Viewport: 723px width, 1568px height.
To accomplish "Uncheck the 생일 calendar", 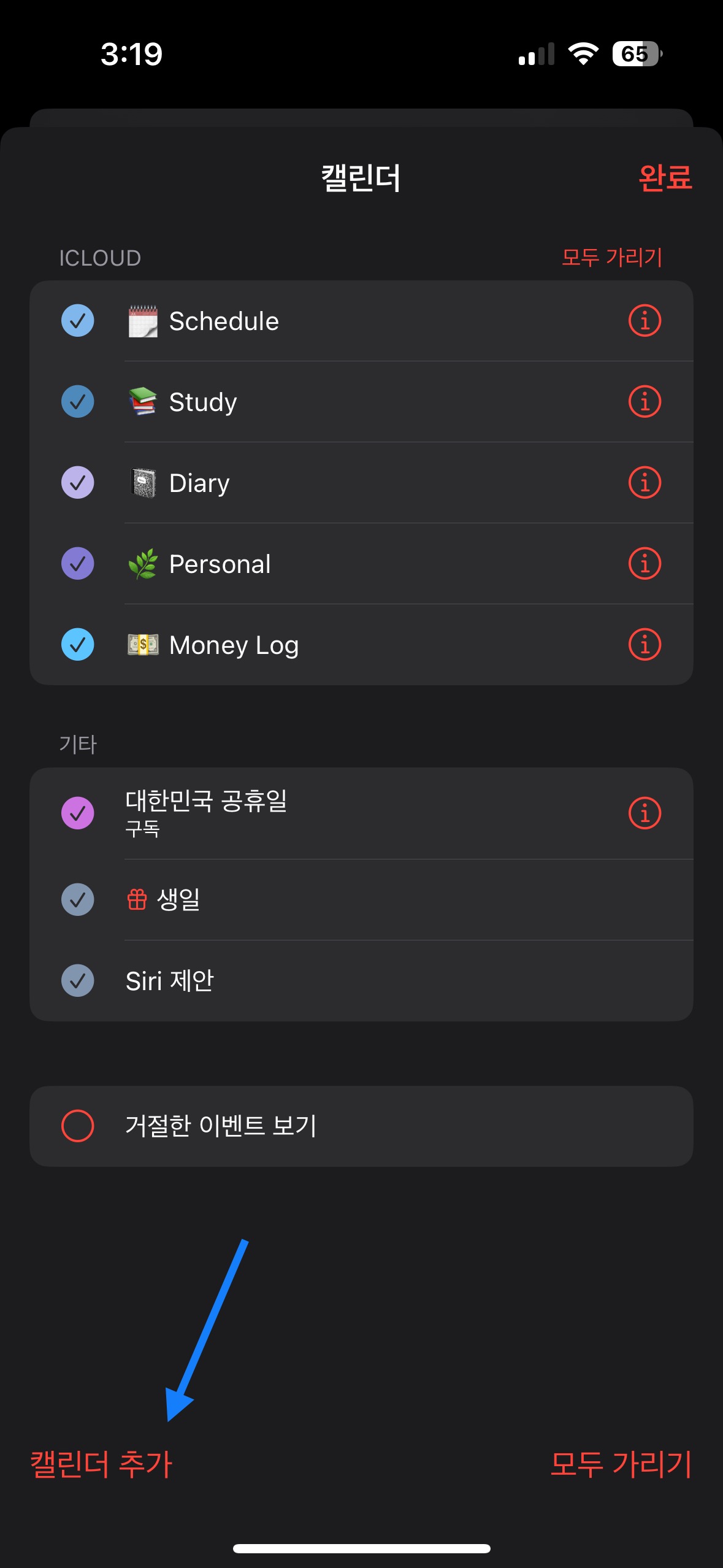I will [x=78, y=900].
